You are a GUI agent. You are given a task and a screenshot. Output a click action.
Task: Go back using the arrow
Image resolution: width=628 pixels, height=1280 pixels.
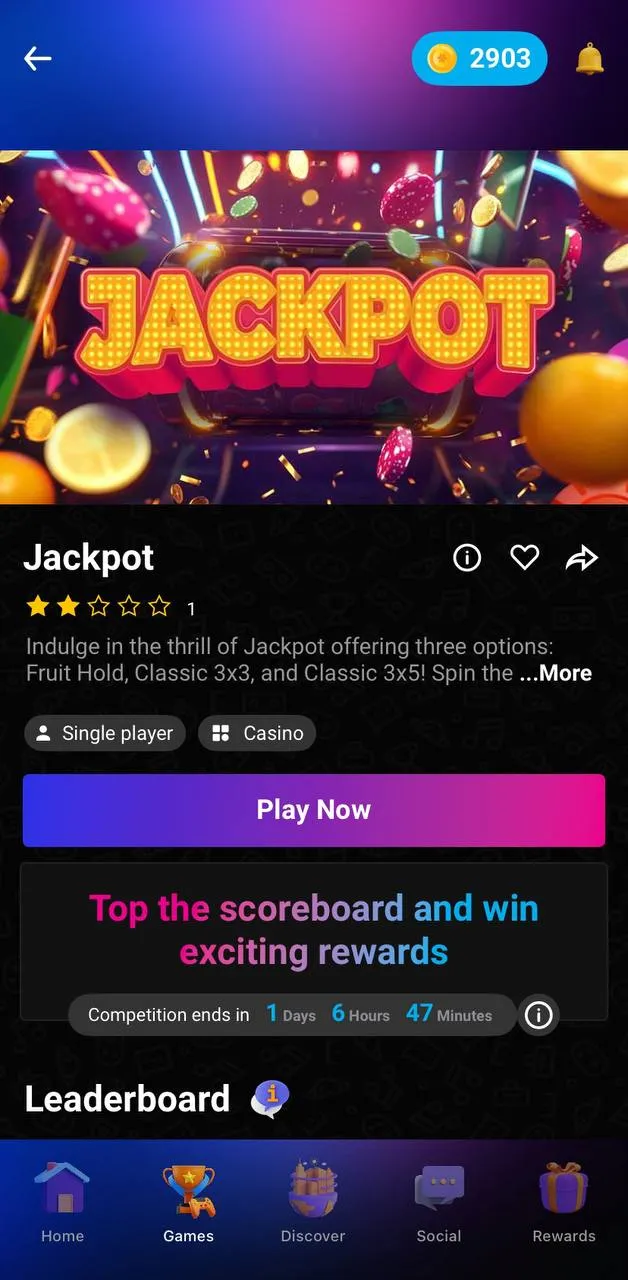[x=38, y=59]
